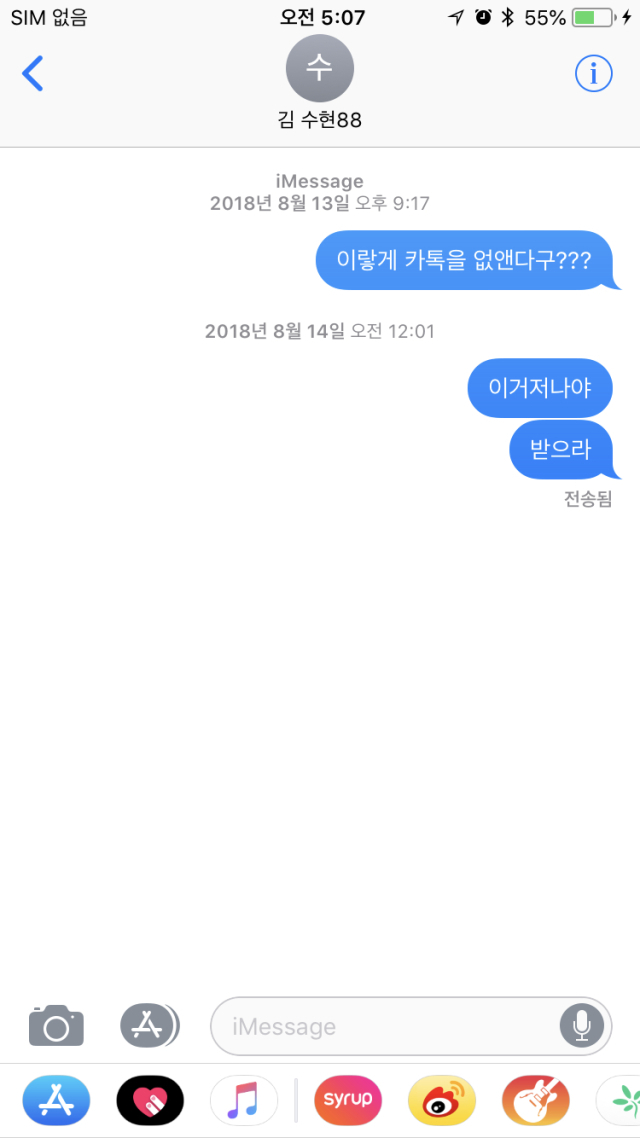
Task: Open the Digital Touch heart app
Action: click(x=150, y=1100)
